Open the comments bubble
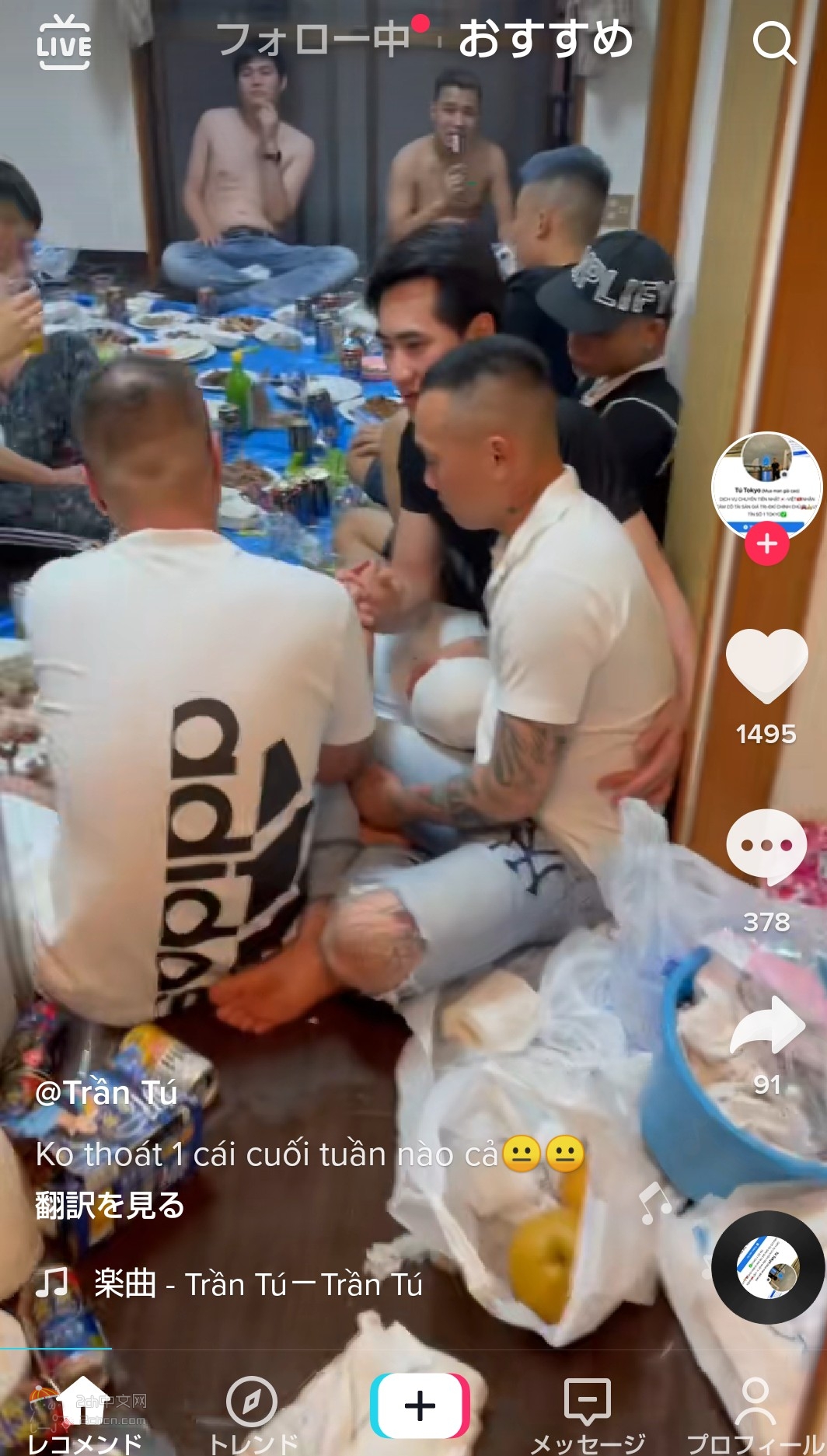The height and width of the screenshot is (1456, 827). pos(766,847)
